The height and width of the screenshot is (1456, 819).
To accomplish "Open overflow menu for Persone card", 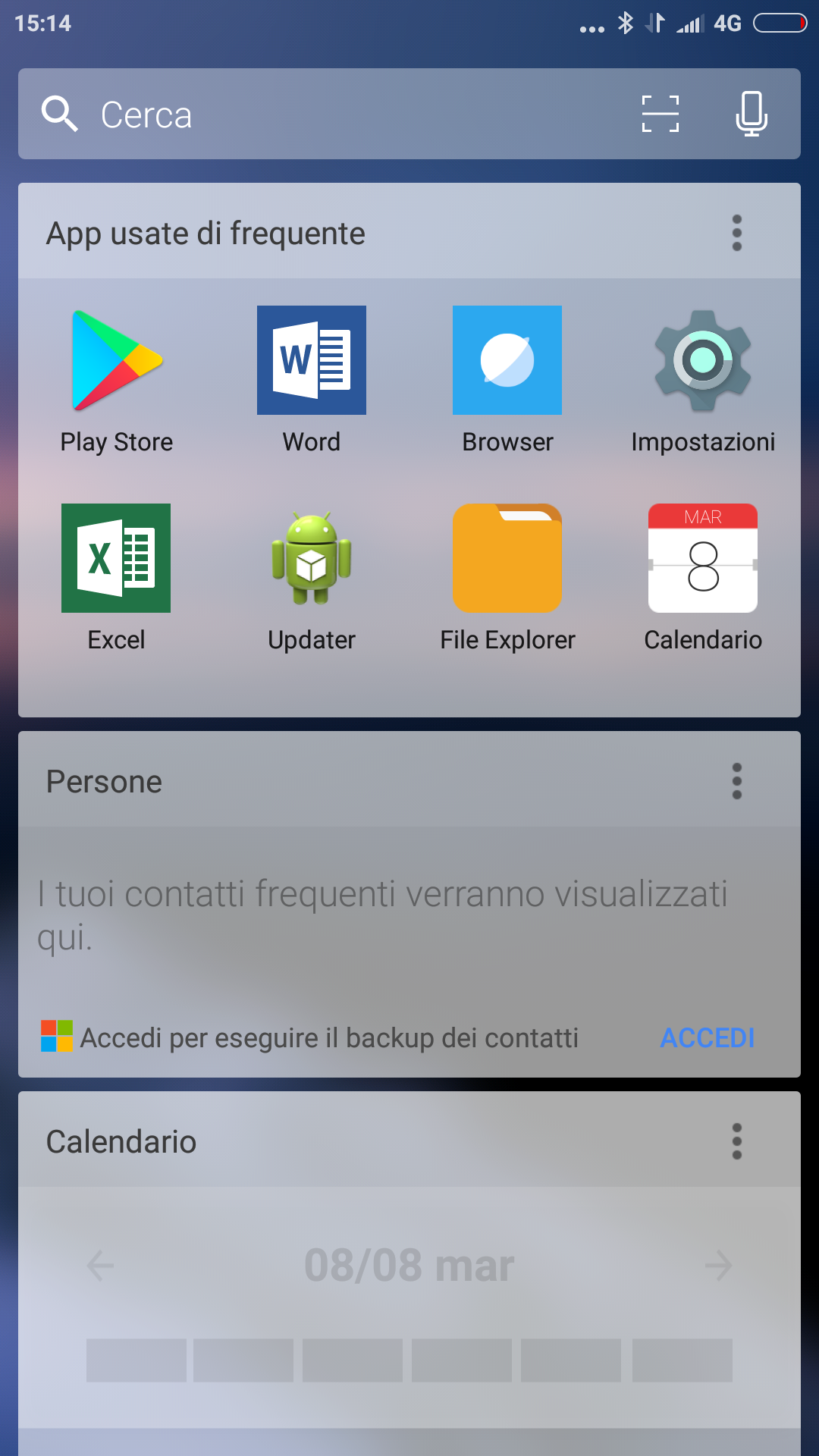I will pos(736,781).
